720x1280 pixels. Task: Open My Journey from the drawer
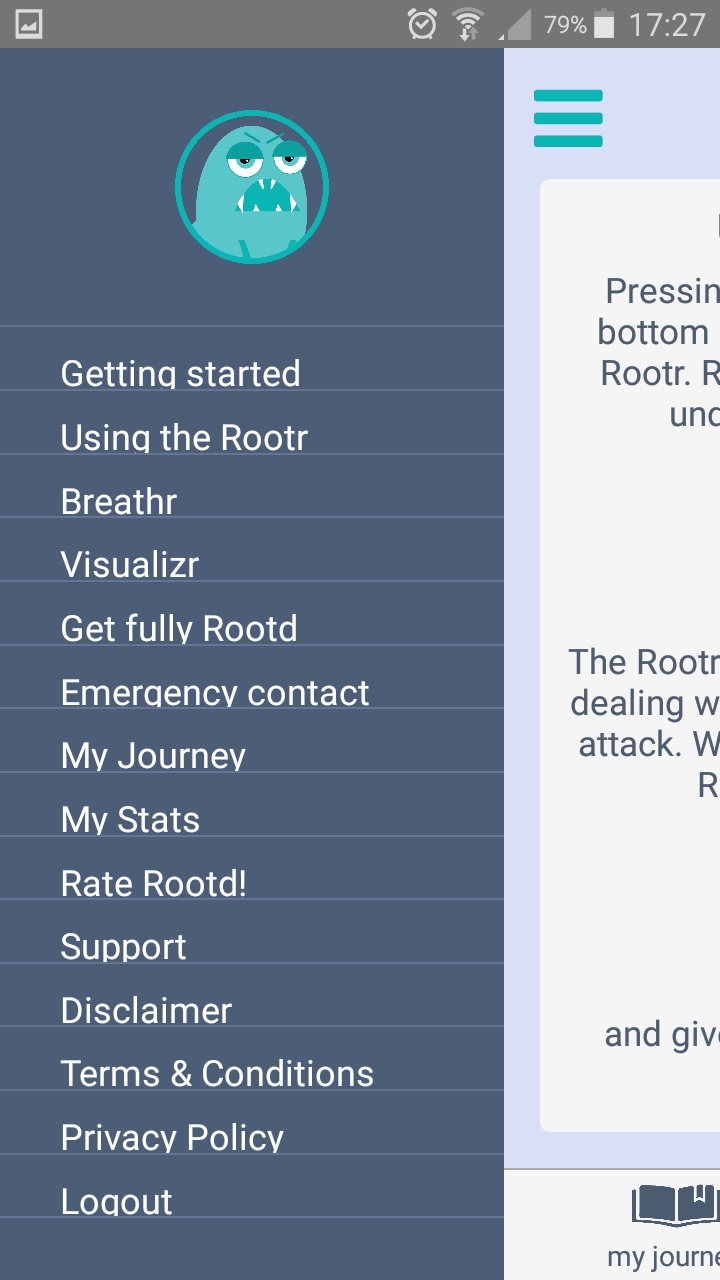coord(153,756)
